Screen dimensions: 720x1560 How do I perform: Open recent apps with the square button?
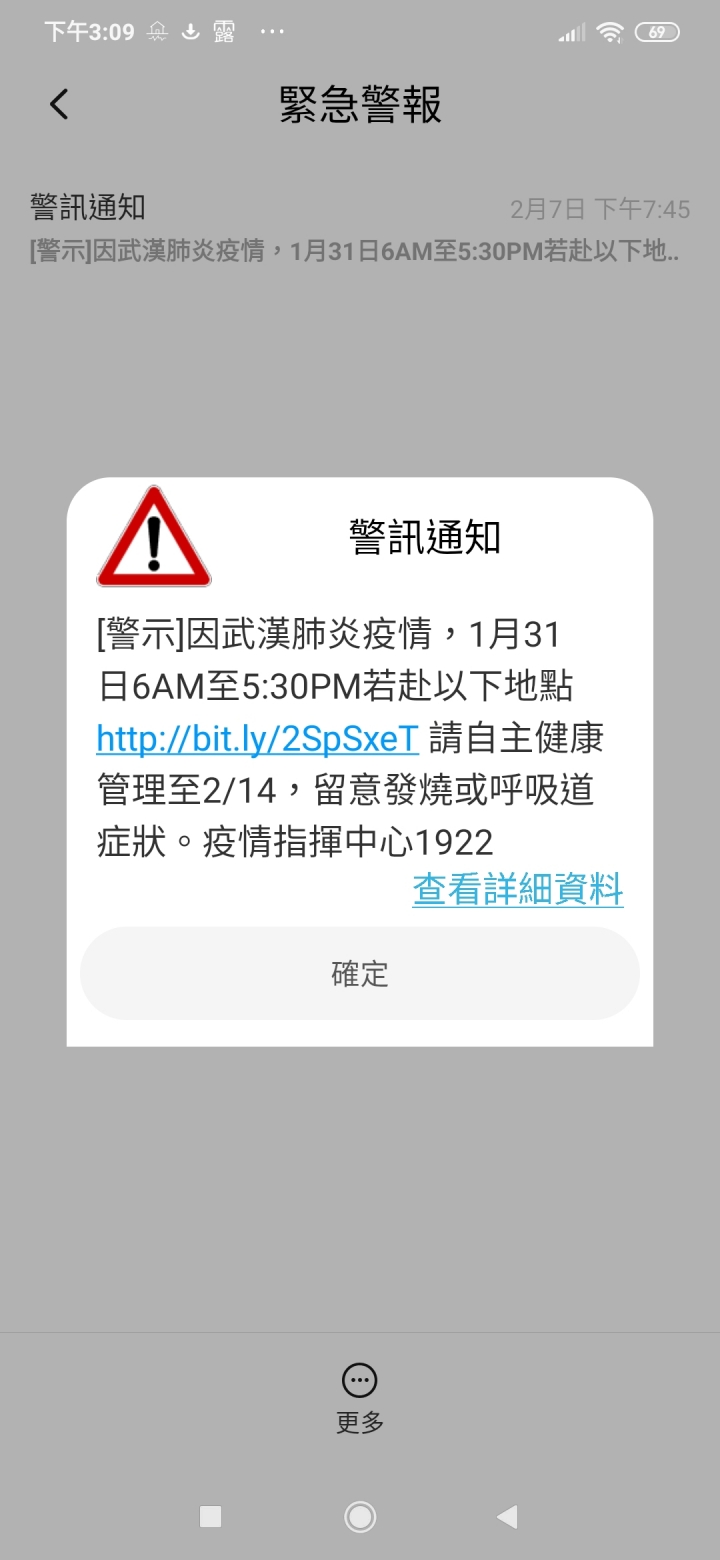(x=210, y=1517)
